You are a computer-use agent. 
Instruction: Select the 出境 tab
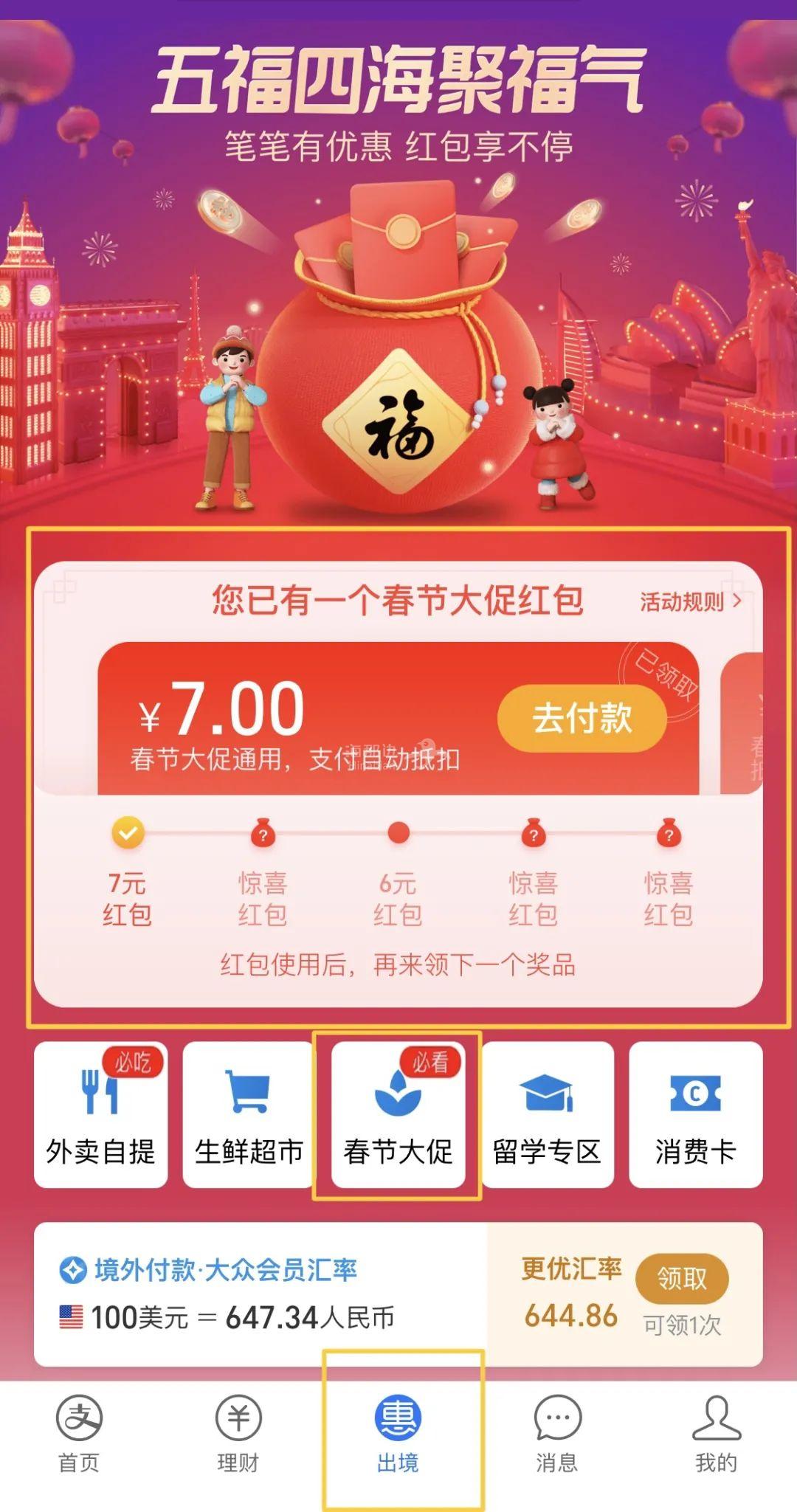coord(398,1433)
